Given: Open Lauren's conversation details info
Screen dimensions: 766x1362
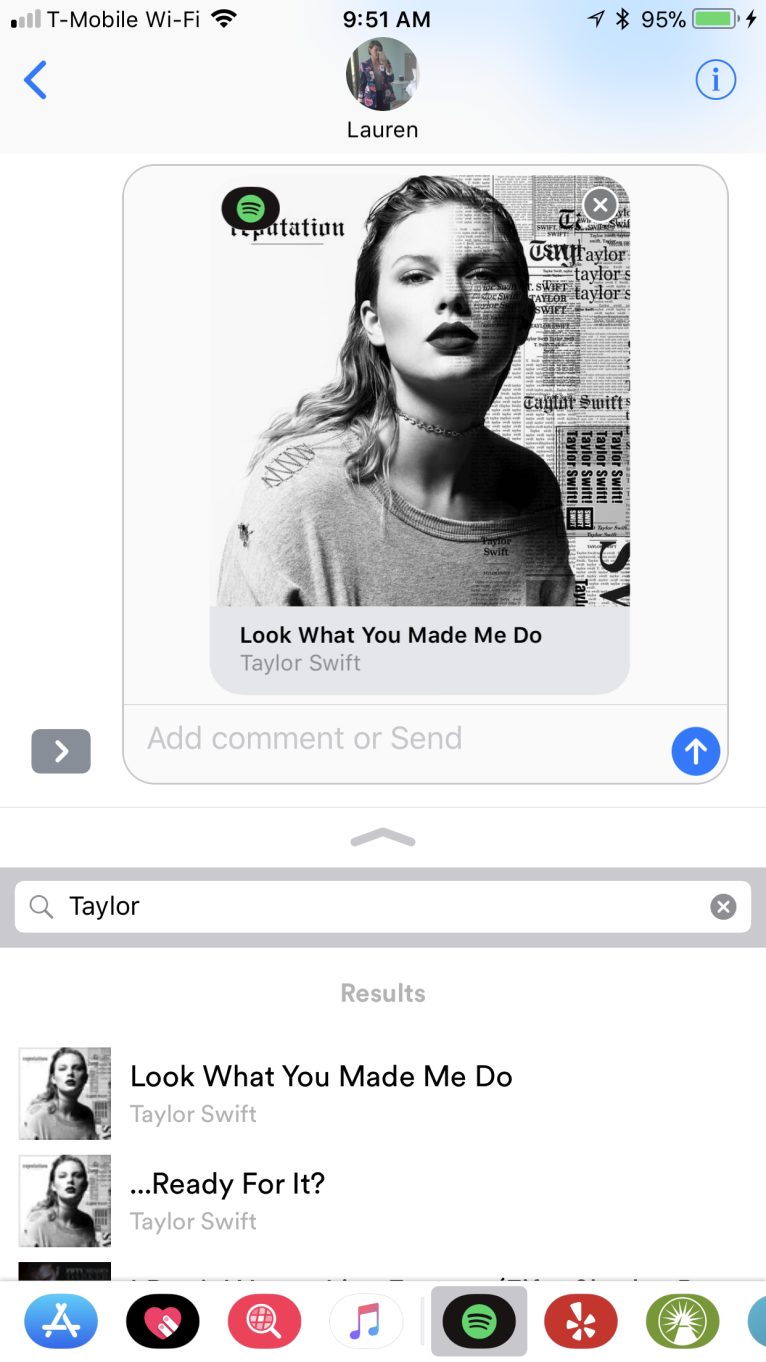Looking at the screenshot, I should pyautogui.click(x=715, y=80).
